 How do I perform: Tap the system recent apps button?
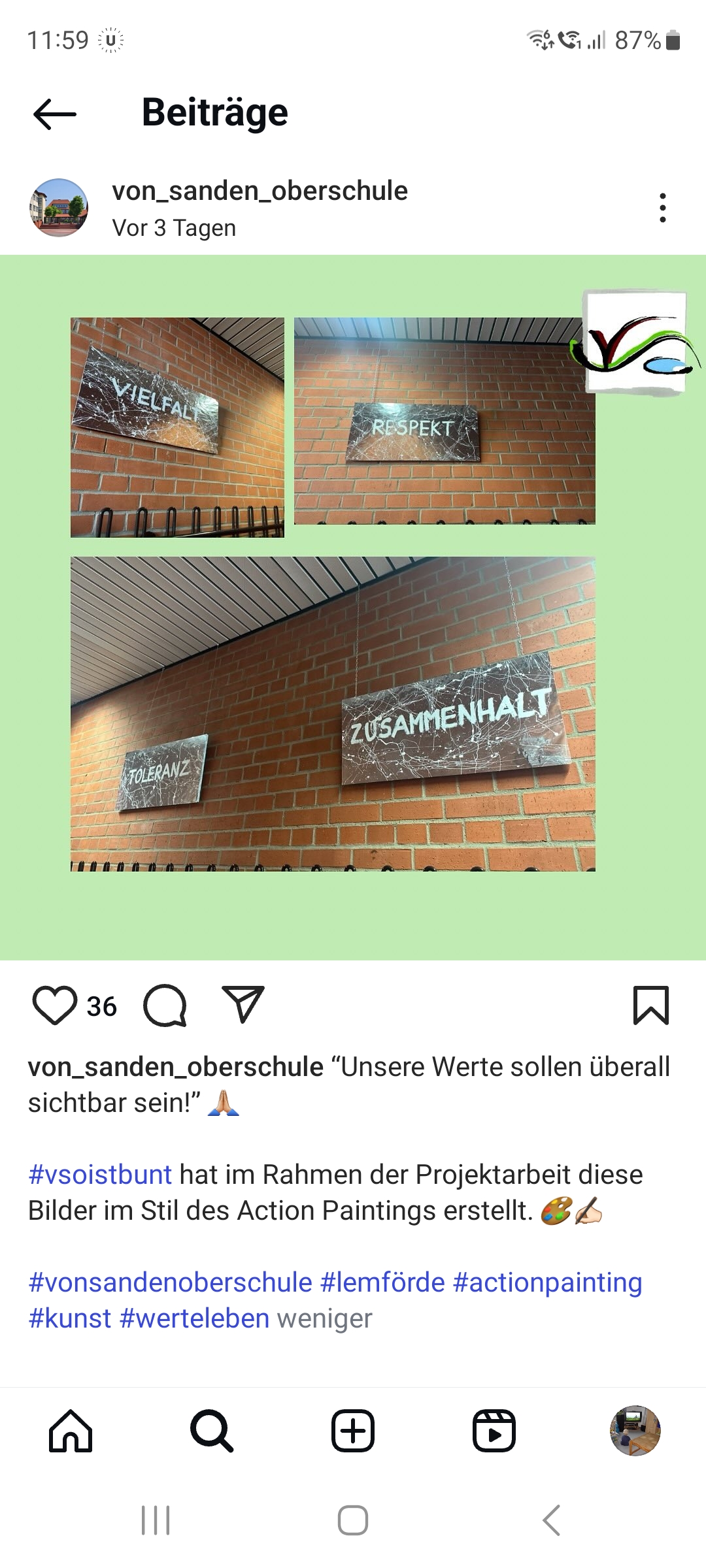point(156,1520)
